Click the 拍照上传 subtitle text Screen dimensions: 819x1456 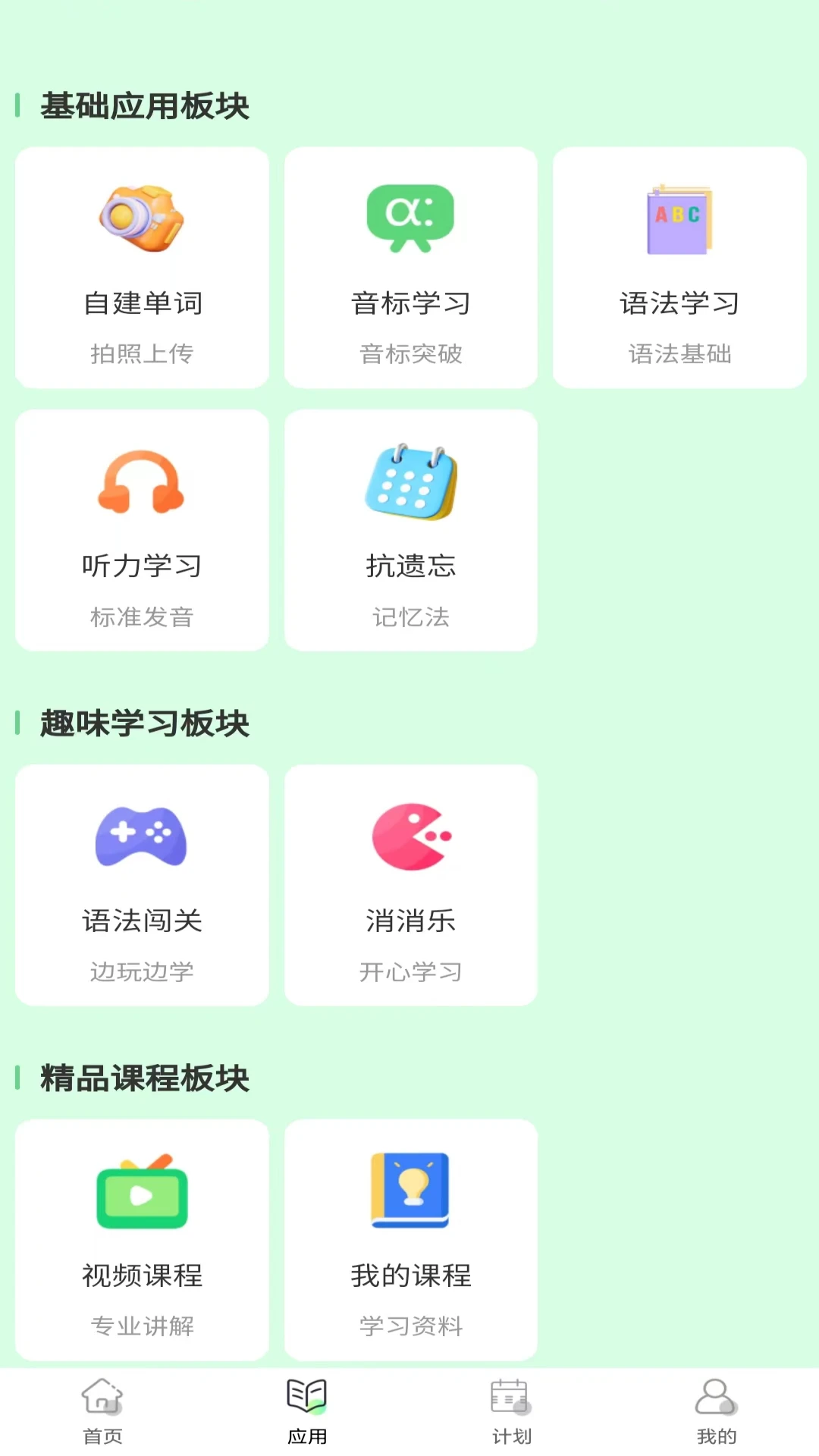point(142,353)
